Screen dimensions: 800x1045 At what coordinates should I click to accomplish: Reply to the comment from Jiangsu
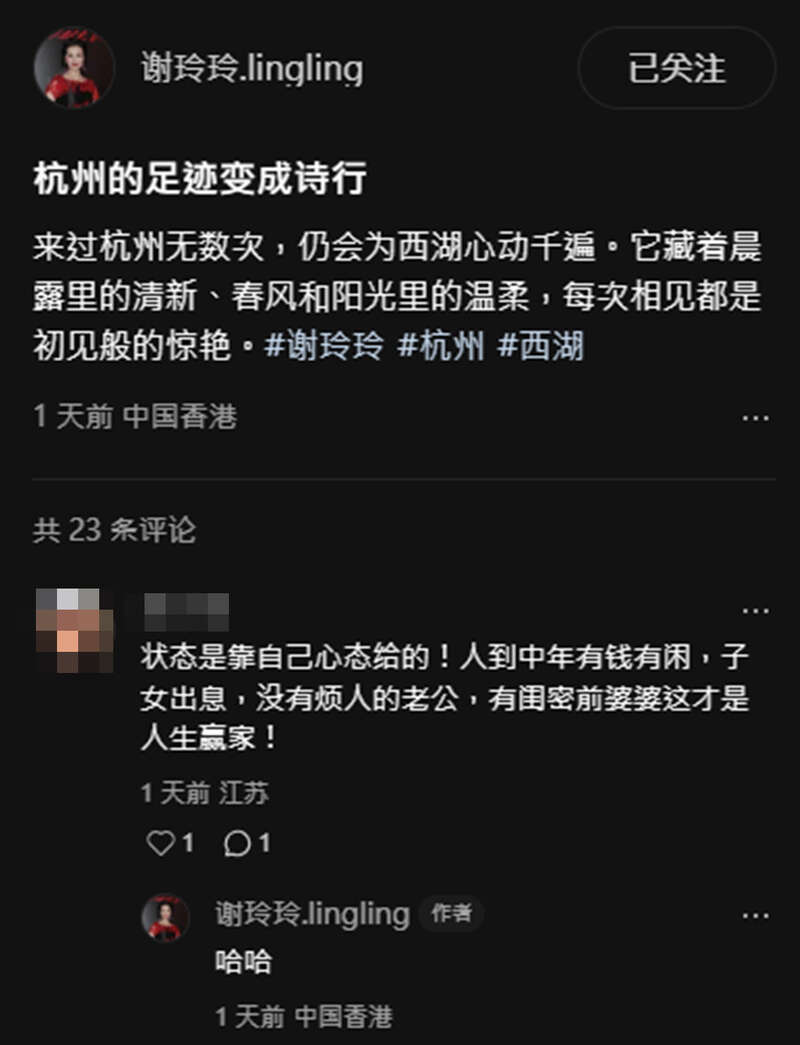247,843
